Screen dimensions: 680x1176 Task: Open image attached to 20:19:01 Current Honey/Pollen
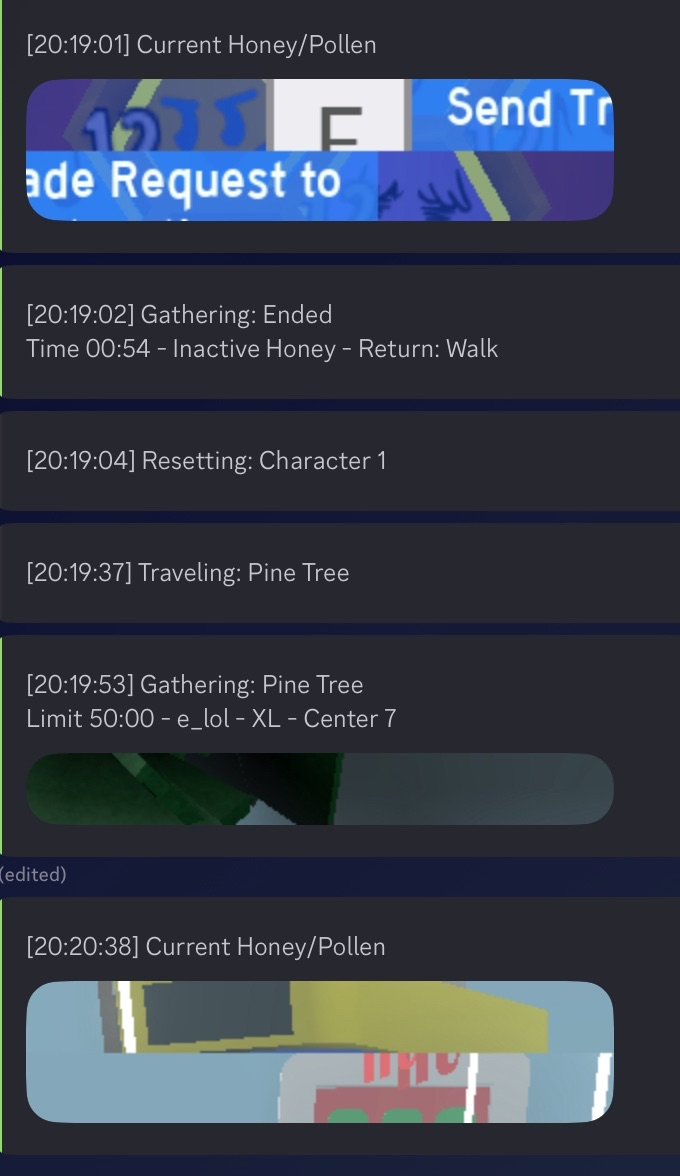pos(319,150)
